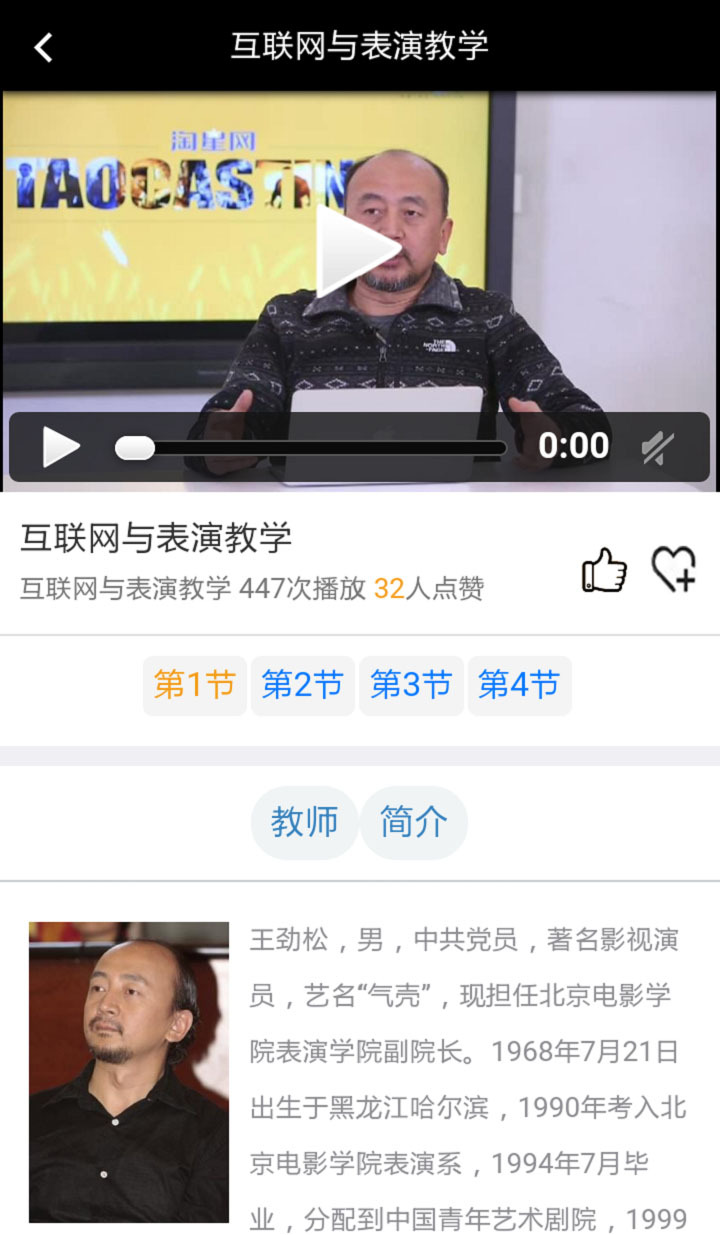Go back using the top-left arrow
Viewport: 720px width, 1235px height.
pos(43,46)
